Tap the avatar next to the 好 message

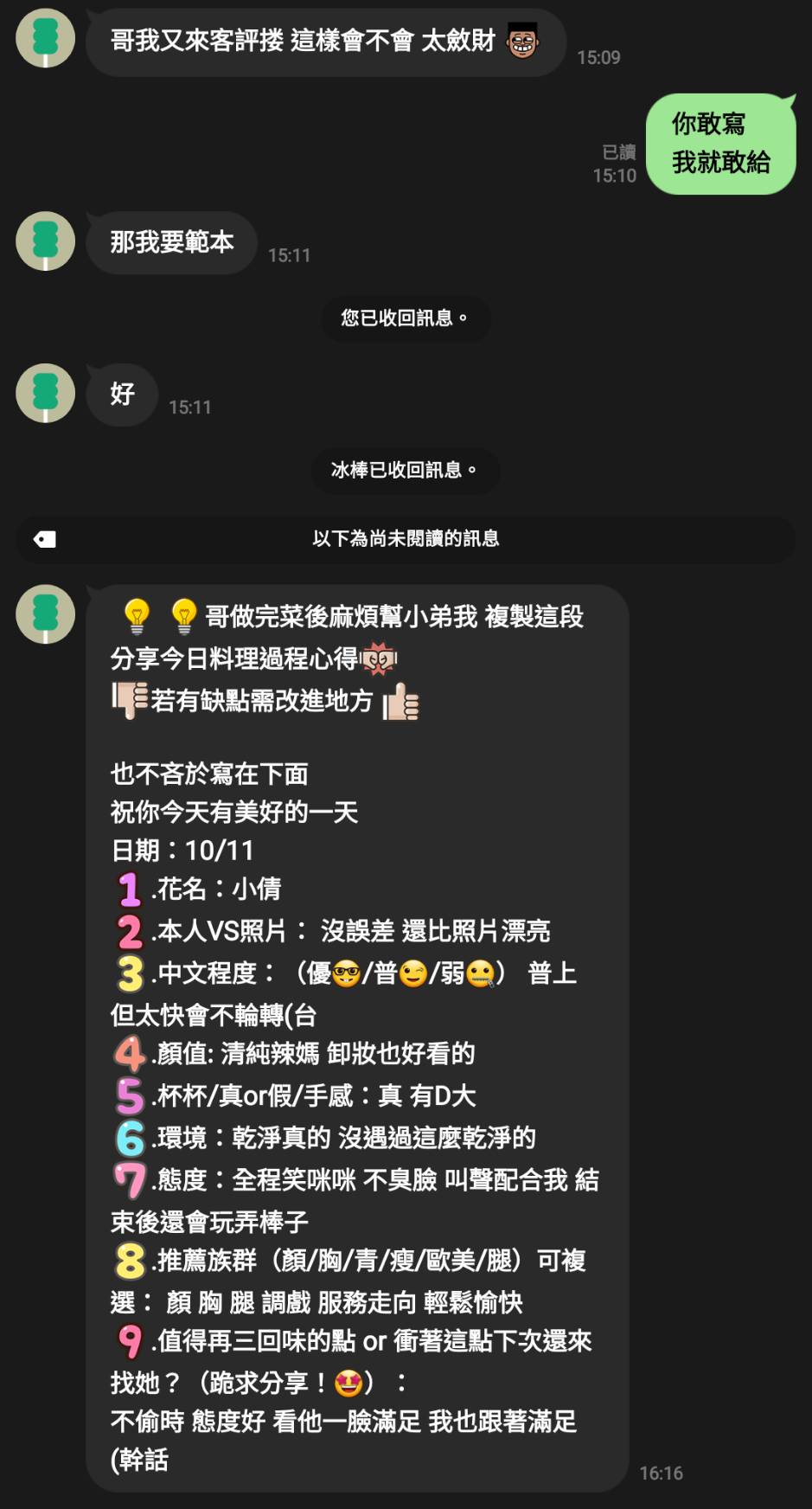coord(46,393)
